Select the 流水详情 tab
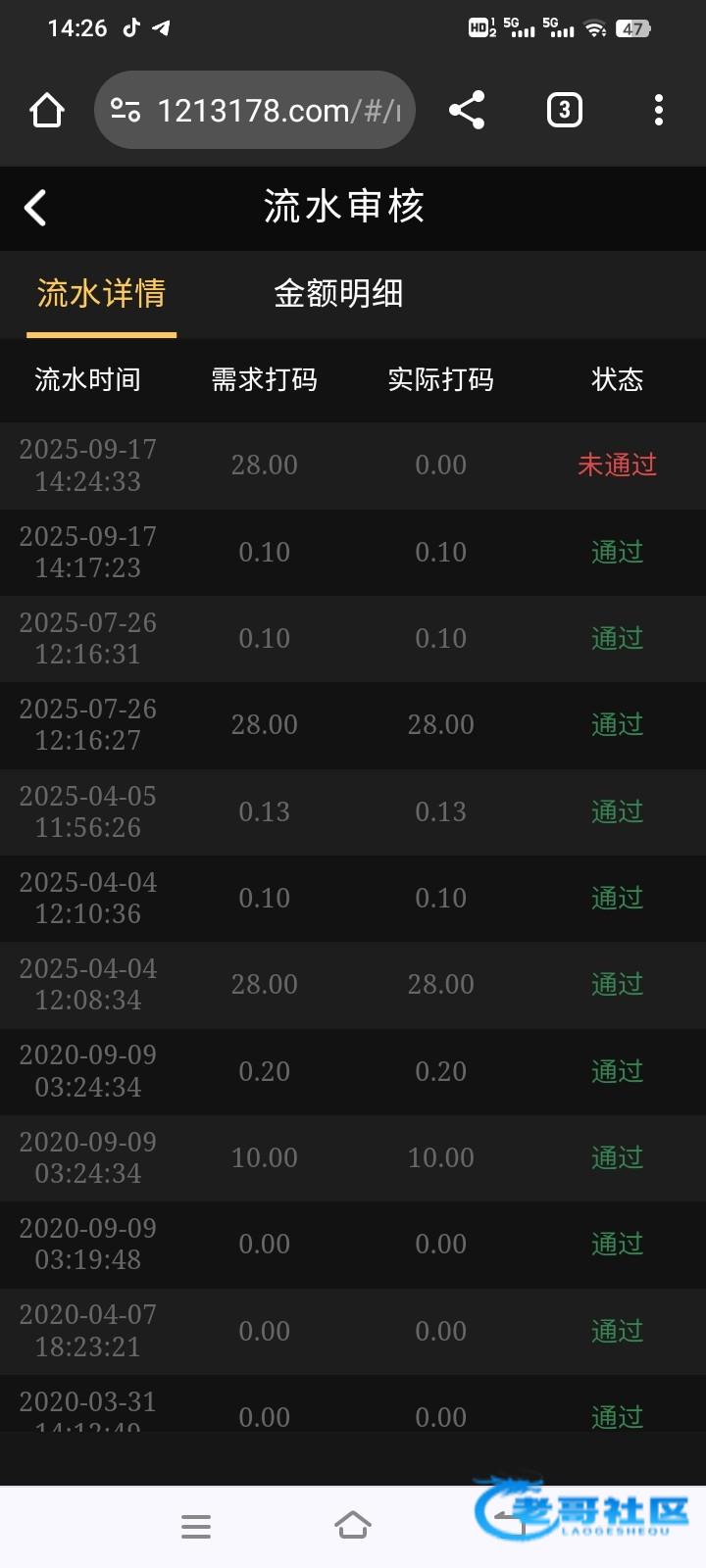The image size is (706, 1568). click(x=101, y=293)
